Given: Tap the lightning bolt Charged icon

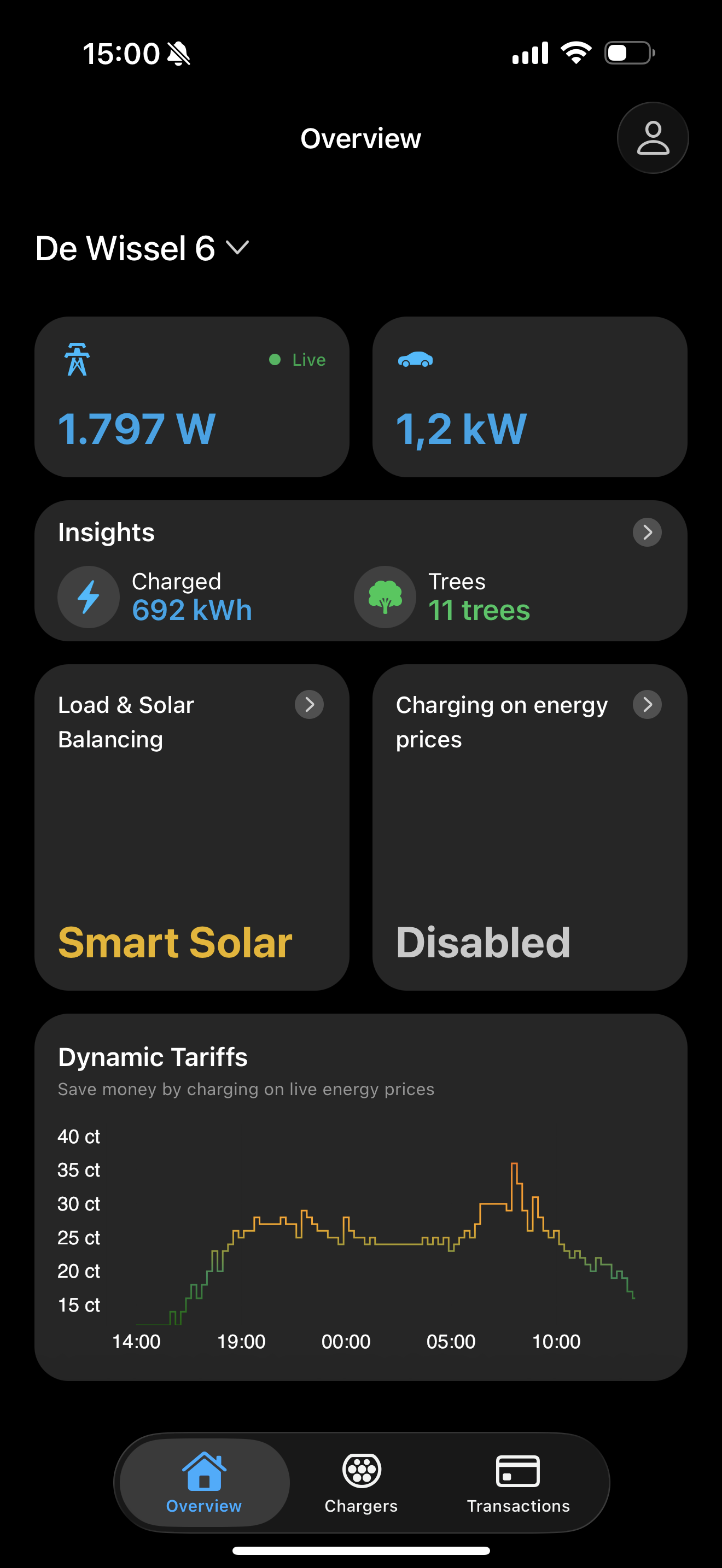Looking at the screenshot, I should tap(88, 597).
